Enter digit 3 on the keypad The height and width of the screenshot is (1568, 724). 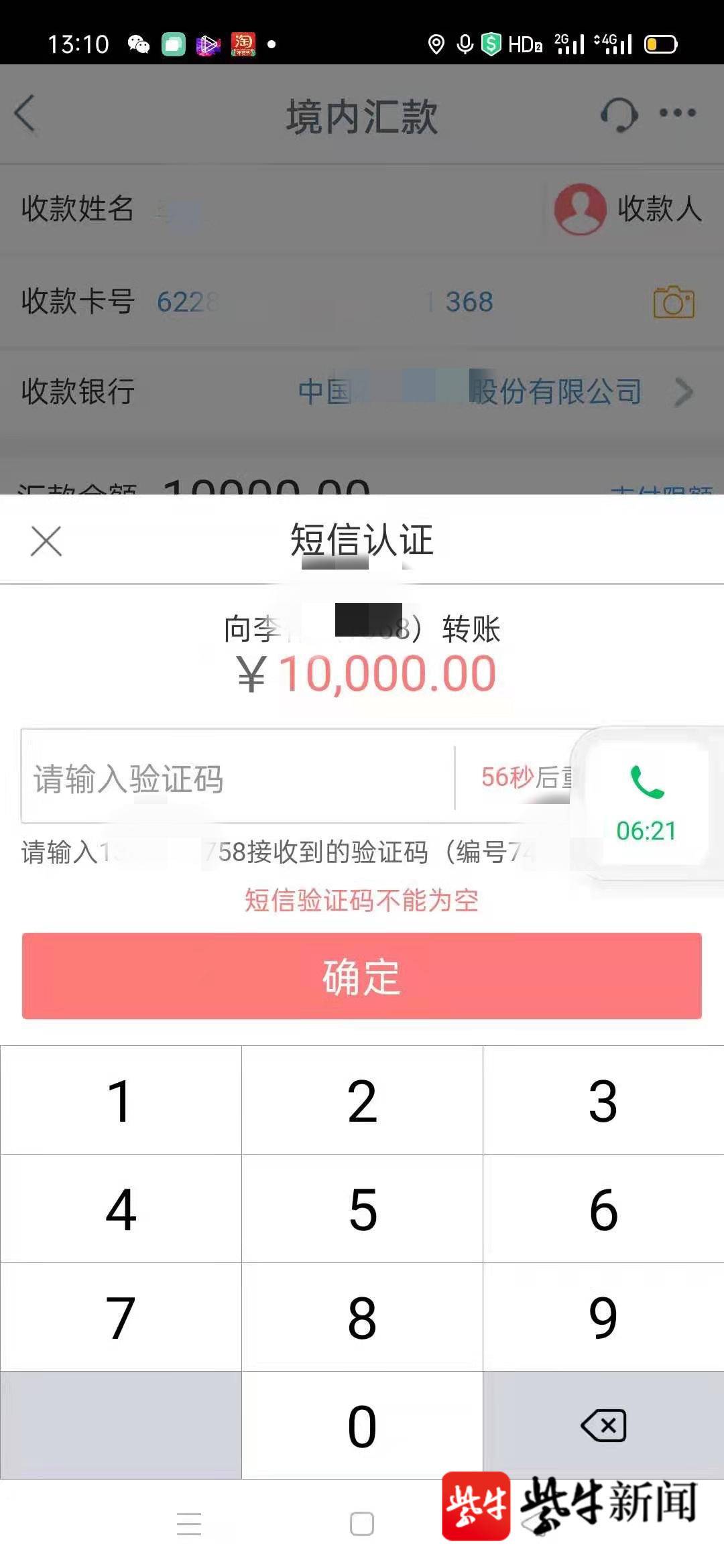pos(603,1100)
